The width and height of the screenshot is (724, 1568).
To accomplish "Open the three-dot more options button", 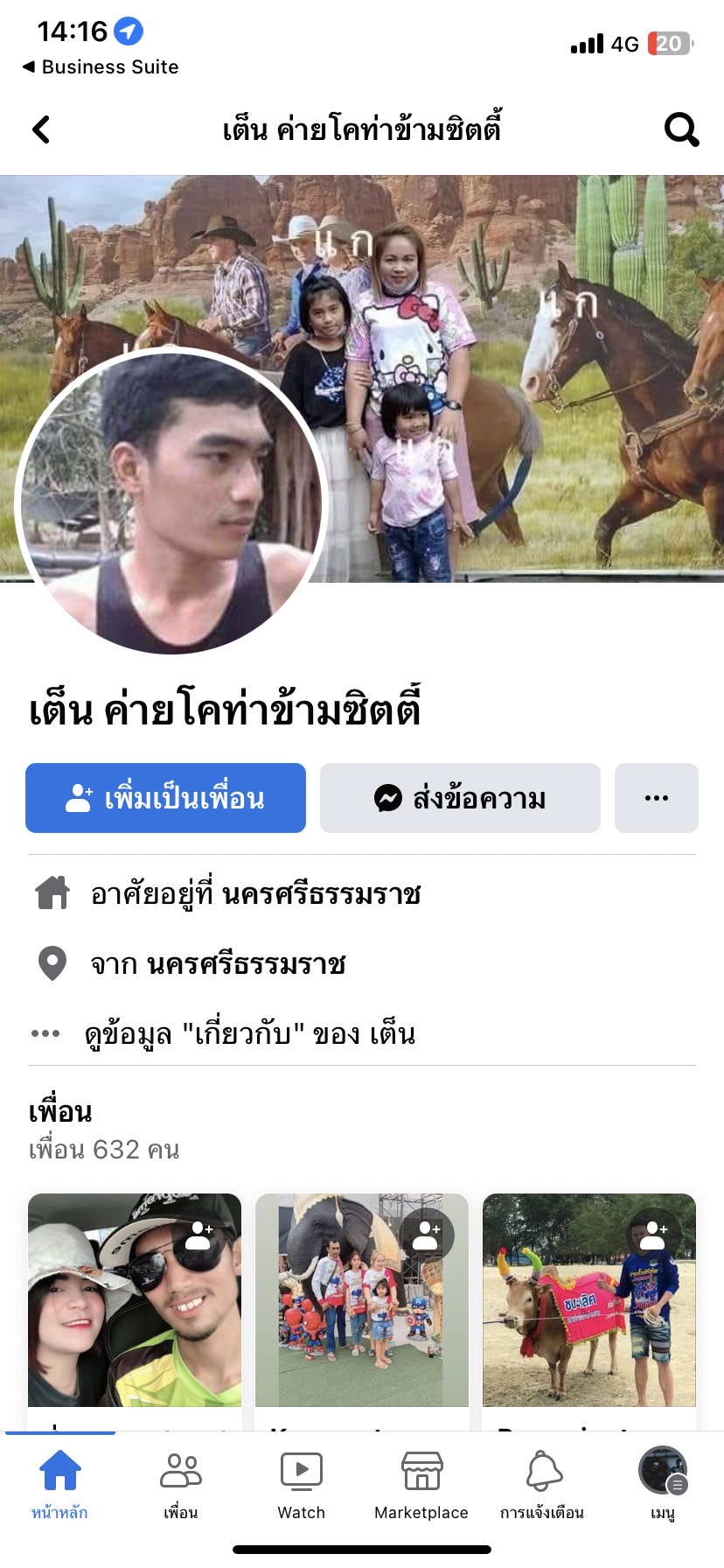I will pyautogui.click(x=656, y=798).
